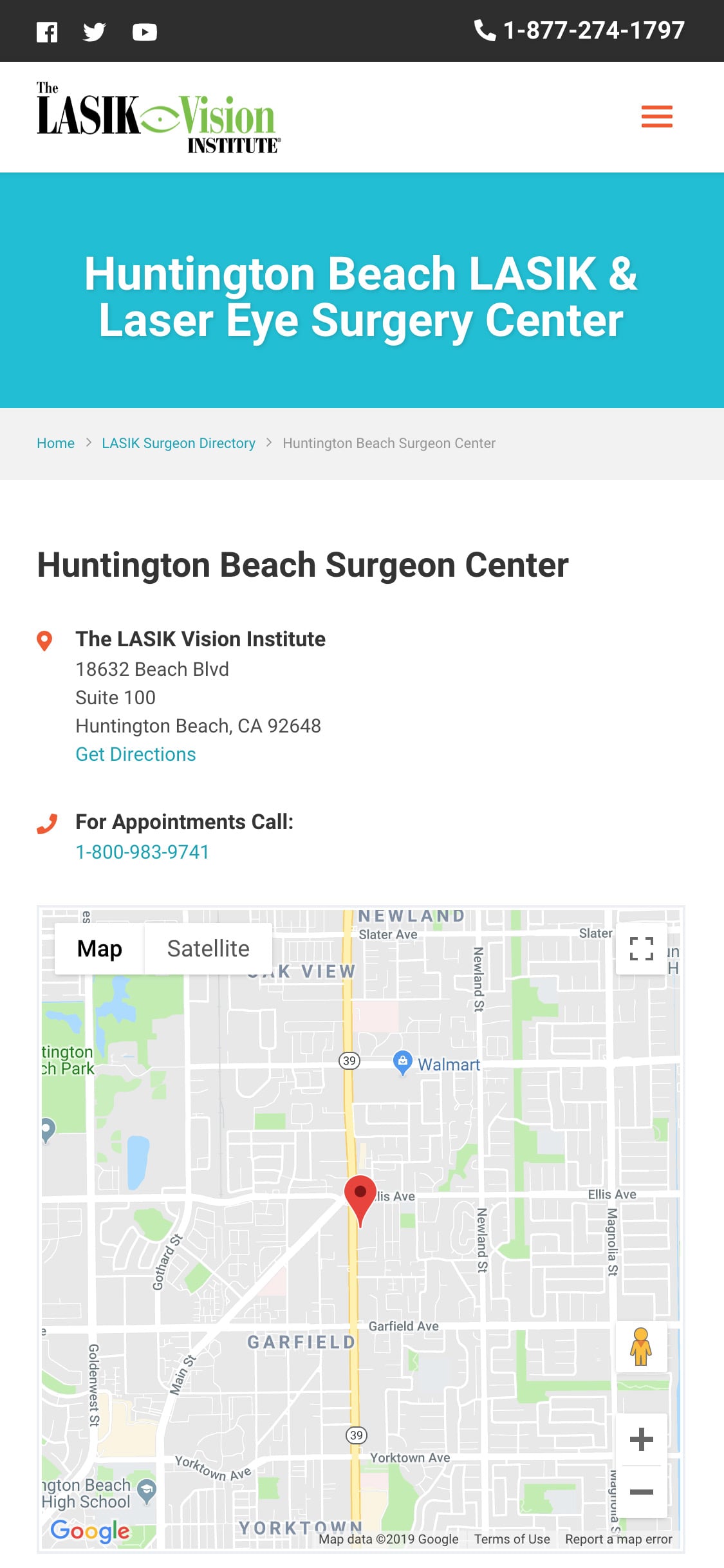Click the orange location pin icon

tap(44, 641)
